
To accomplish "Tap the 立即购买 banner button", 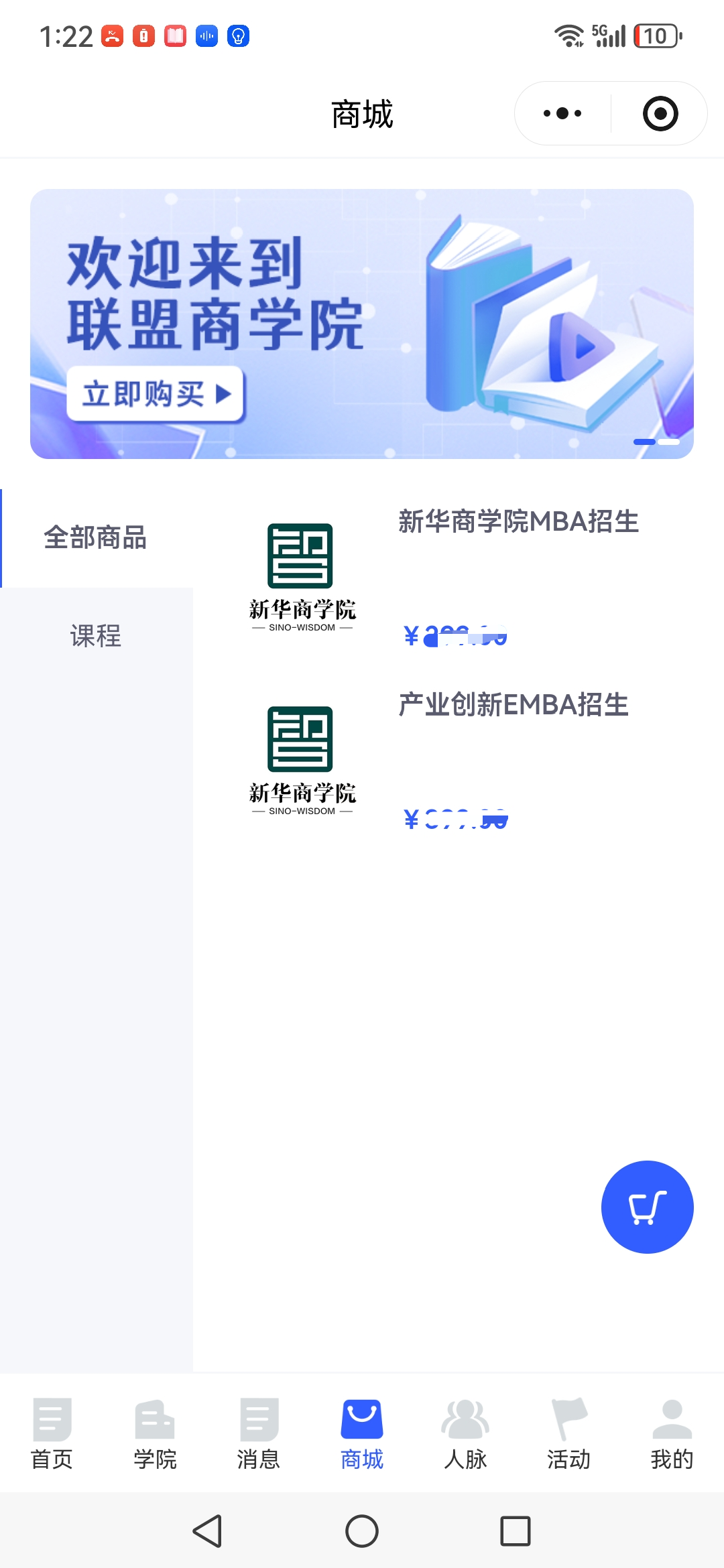I will 156,395.
